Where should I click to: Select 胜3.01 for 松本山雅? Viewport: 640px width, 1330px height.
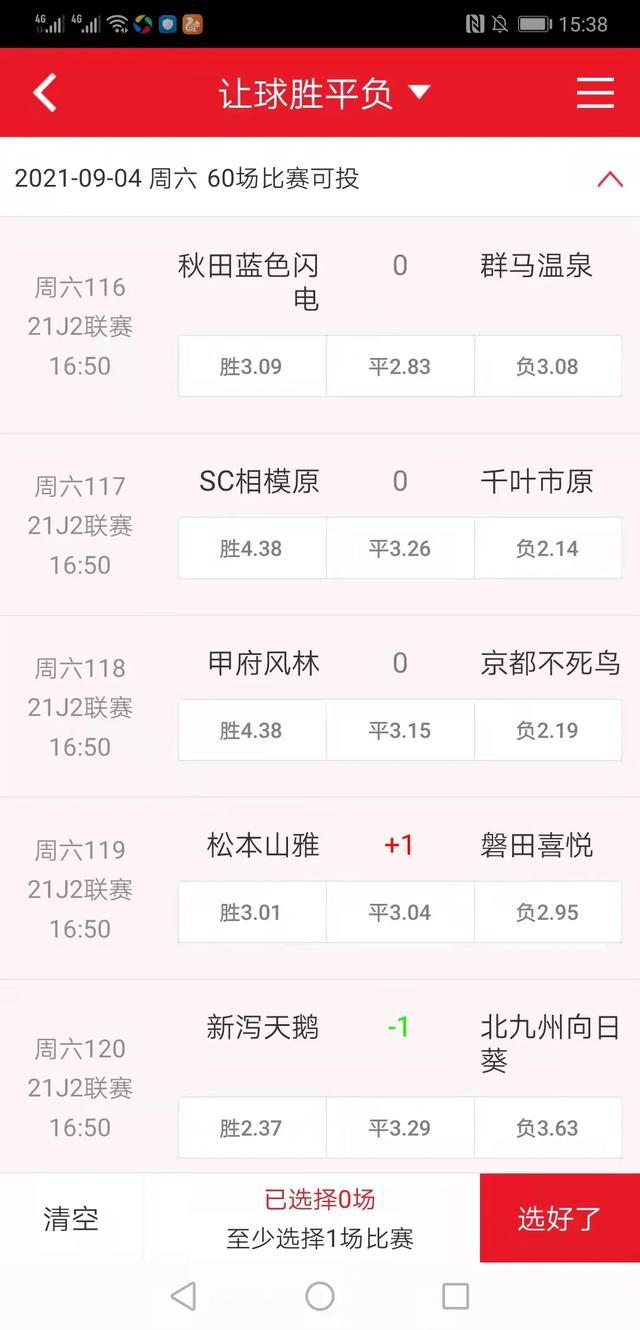pos(252,912)
